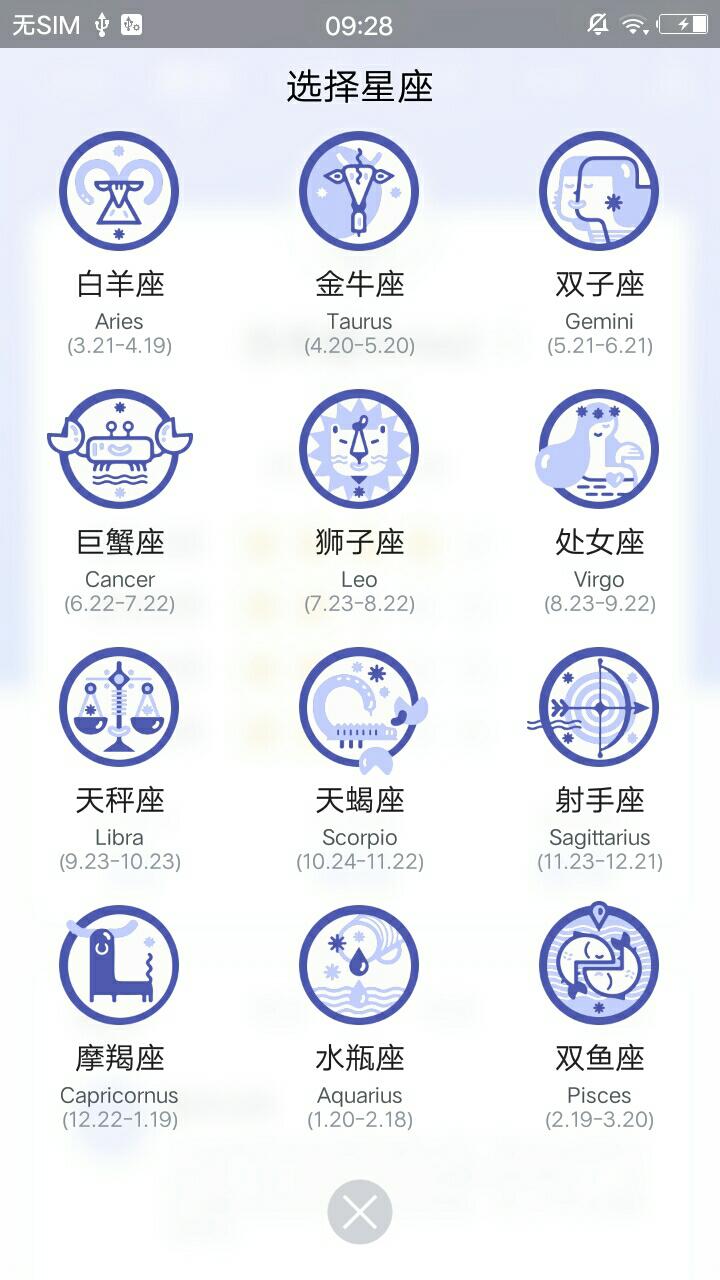Screen dimensions: 720x1280
Task: Close the zodiac selection dialog
Action: 360,1212
